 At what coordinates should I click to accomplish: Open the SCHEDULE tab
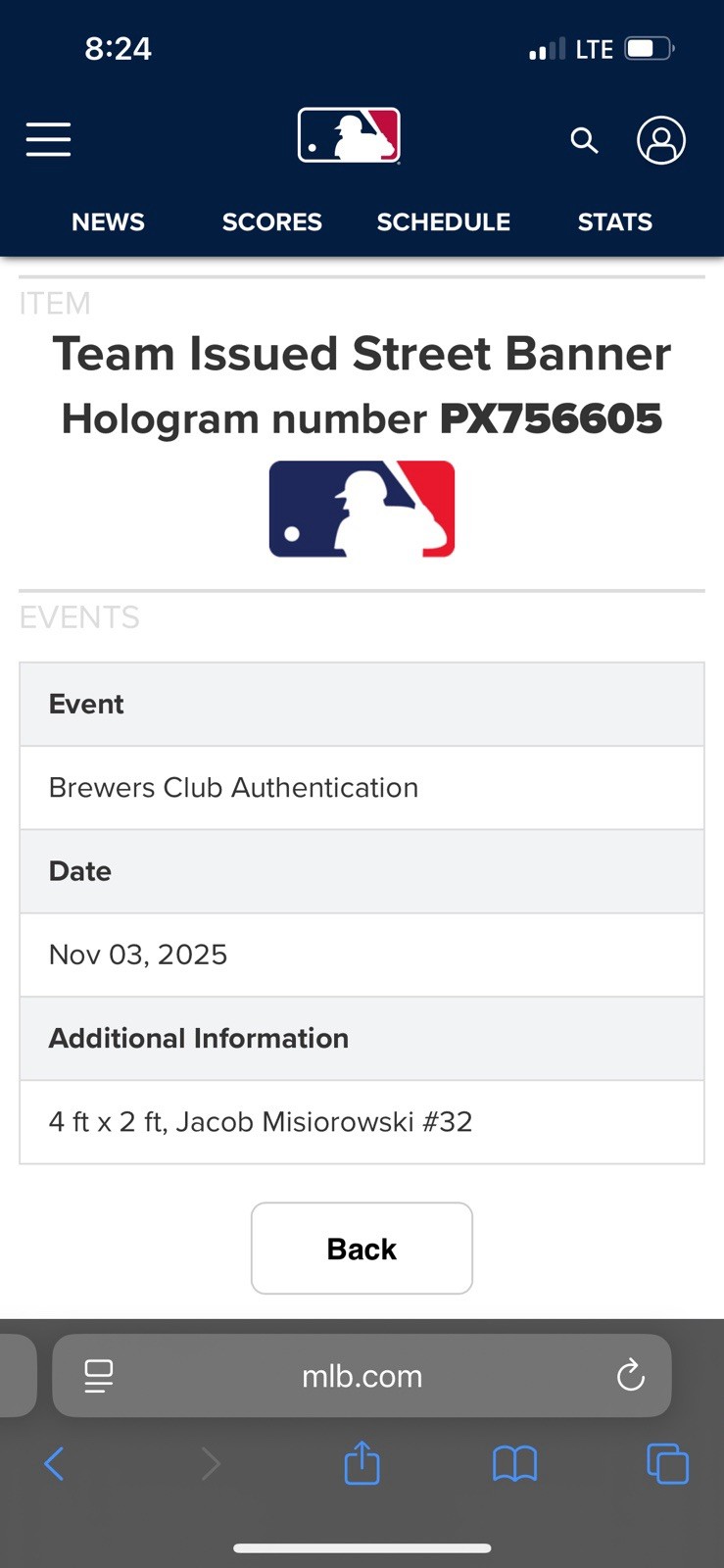(x=443, y=222)
